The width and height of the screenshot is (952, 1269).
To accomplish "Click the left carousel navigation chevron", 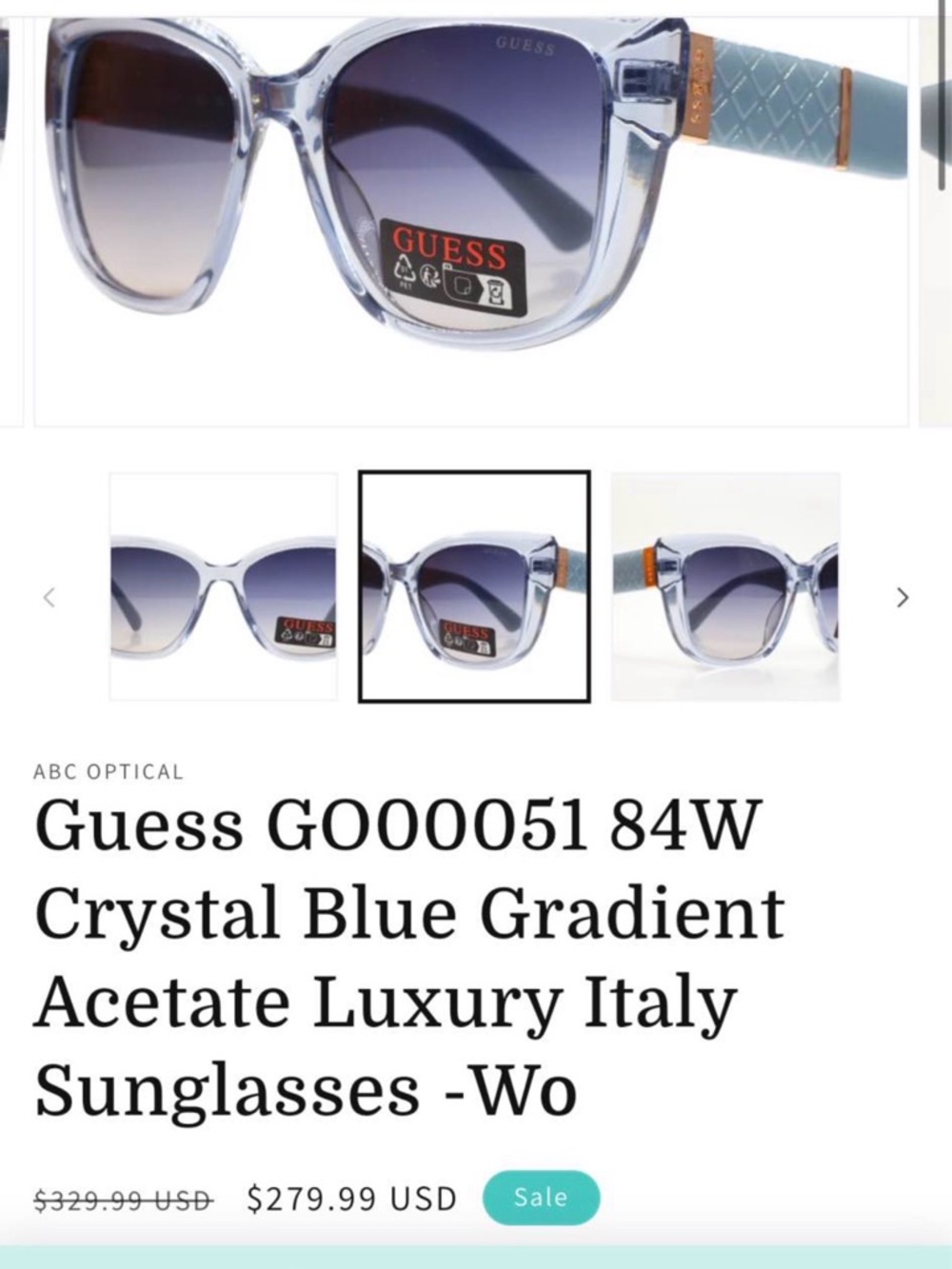I will 50,597.
